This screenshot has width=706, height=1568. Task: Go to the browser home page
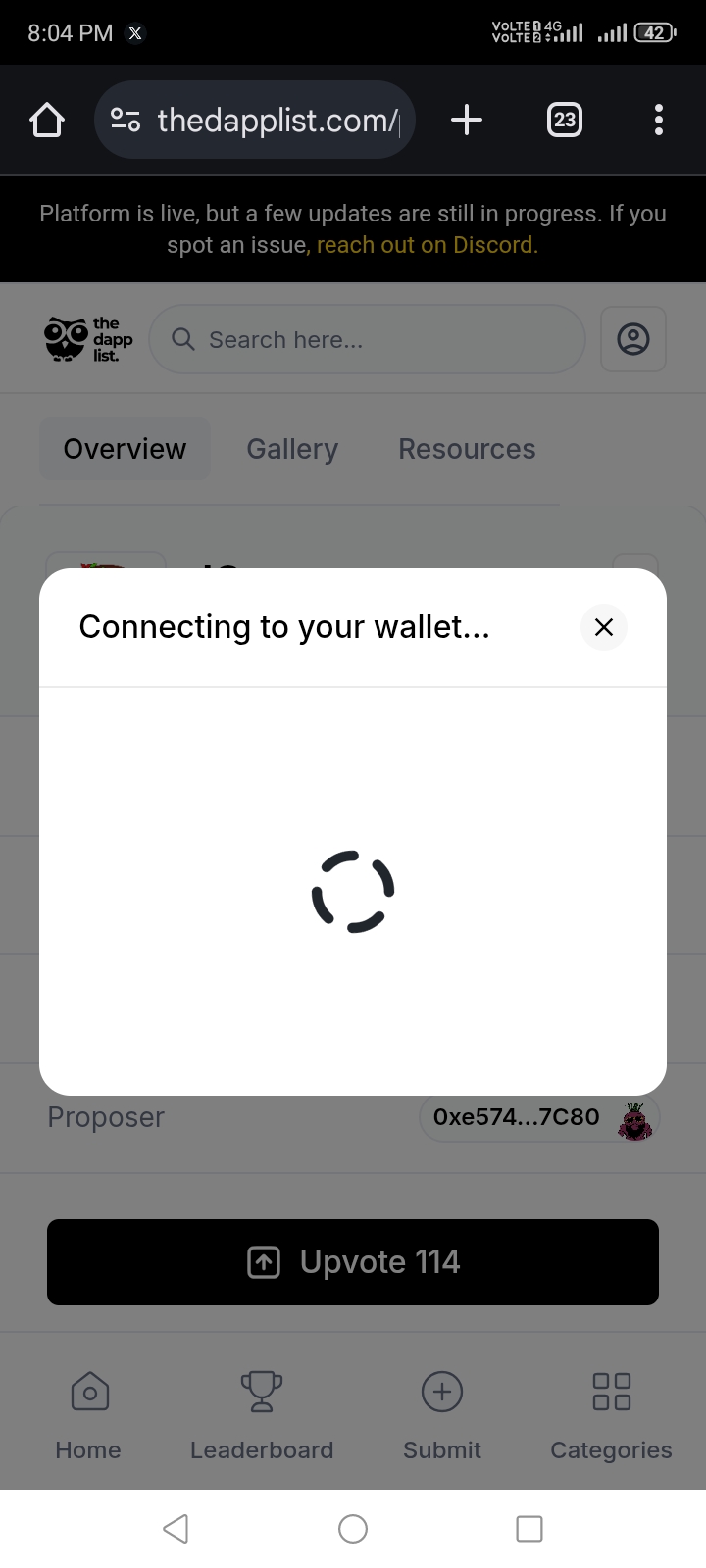click(x=47, y=121)
